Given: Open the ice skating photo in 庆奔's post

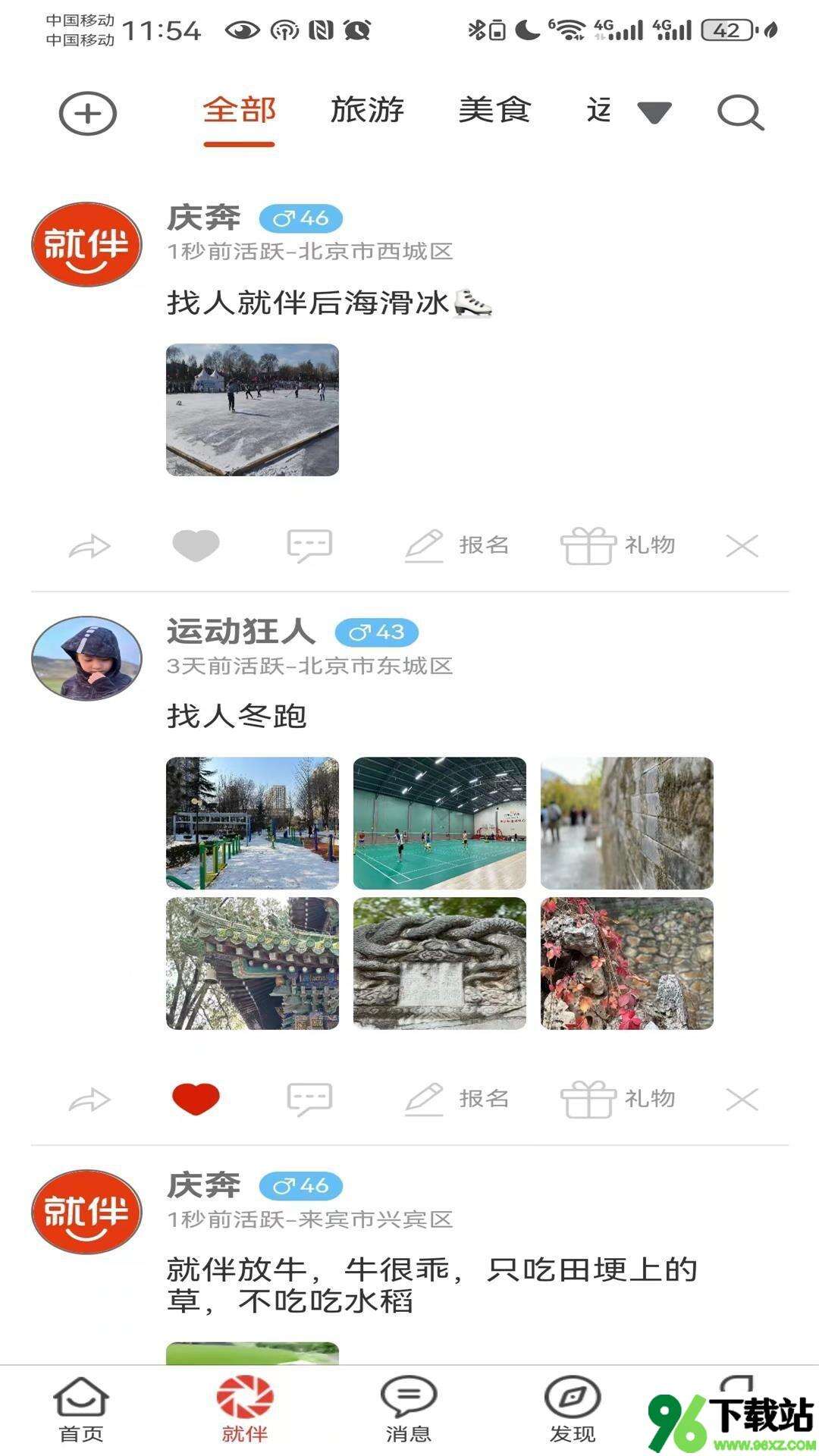Looking at the screenshot, I should [253, 409].
